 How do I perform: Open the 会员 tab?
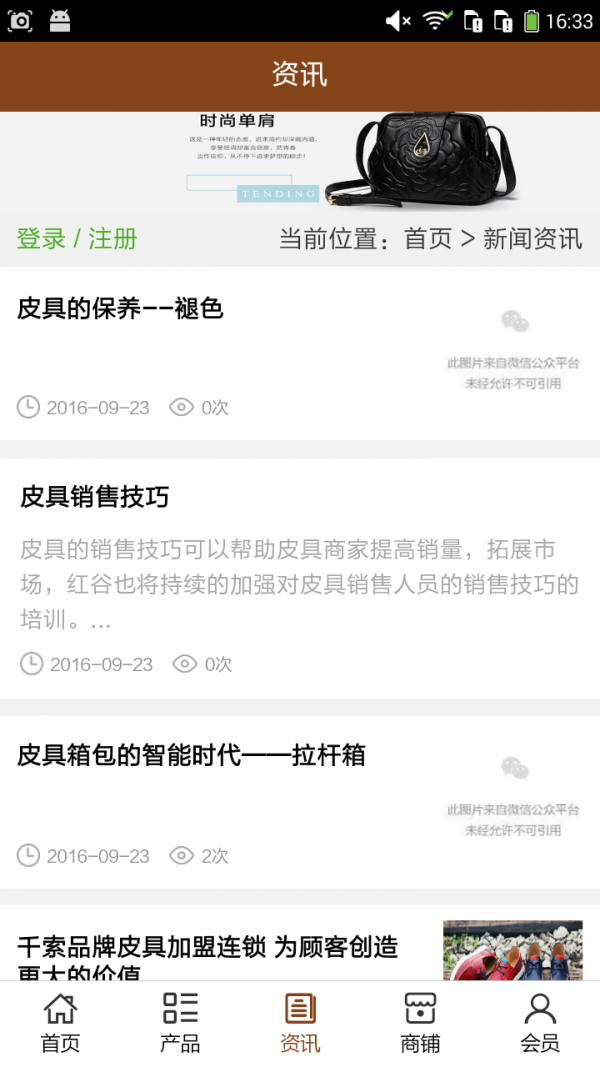pos(540,1023)
